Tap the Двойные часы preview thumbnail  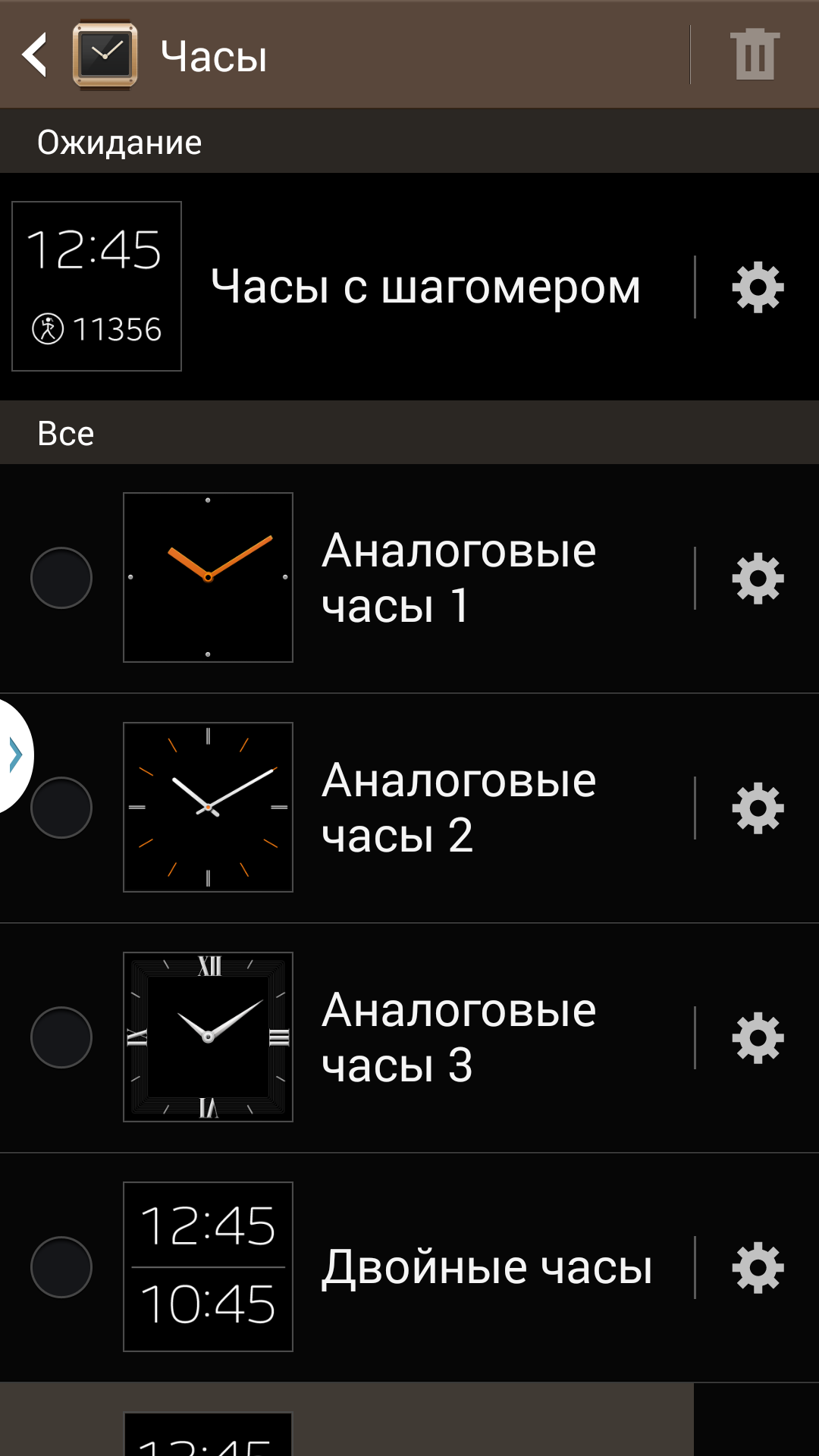click(x=208, y=1266)
